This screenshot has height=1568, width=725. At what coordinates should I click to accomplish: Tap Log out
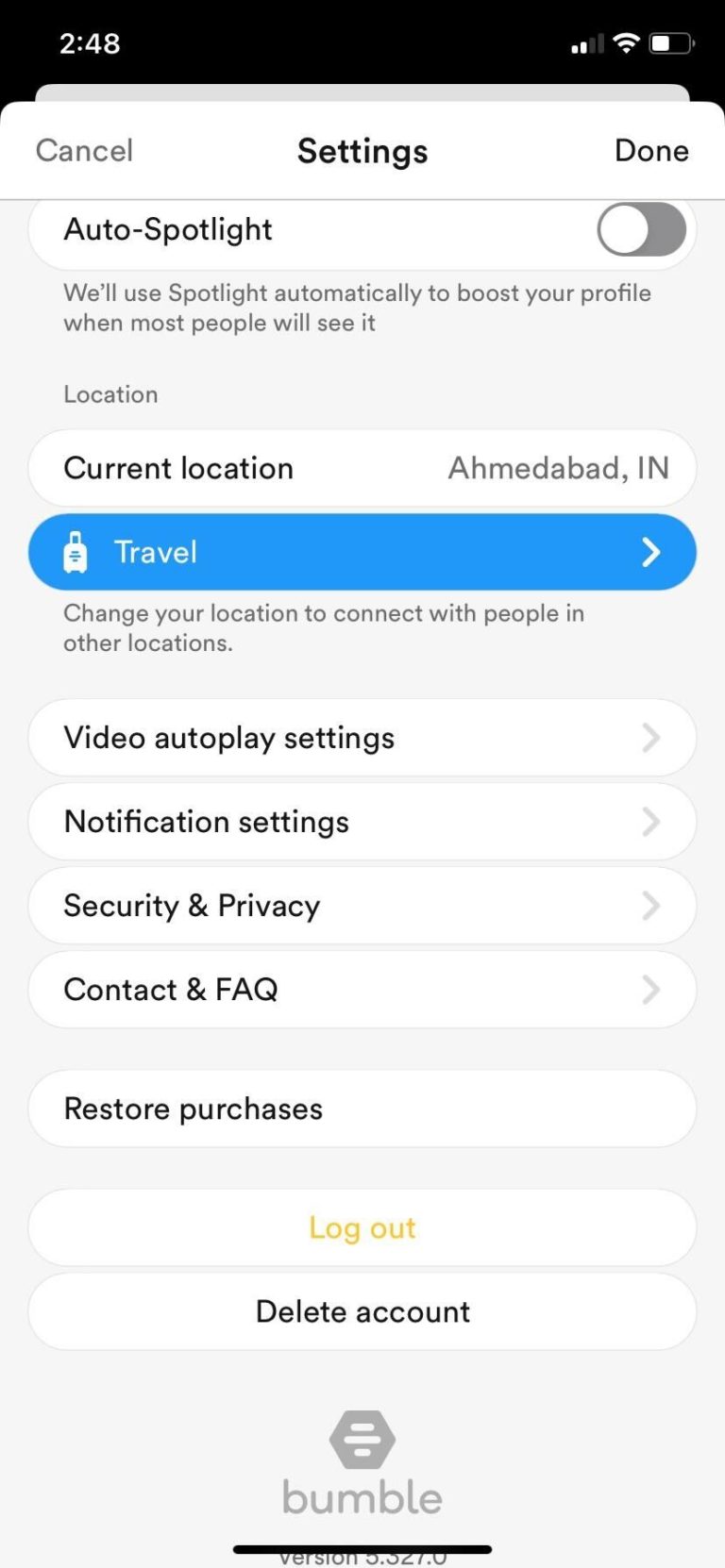click(x=362, y=1227)
